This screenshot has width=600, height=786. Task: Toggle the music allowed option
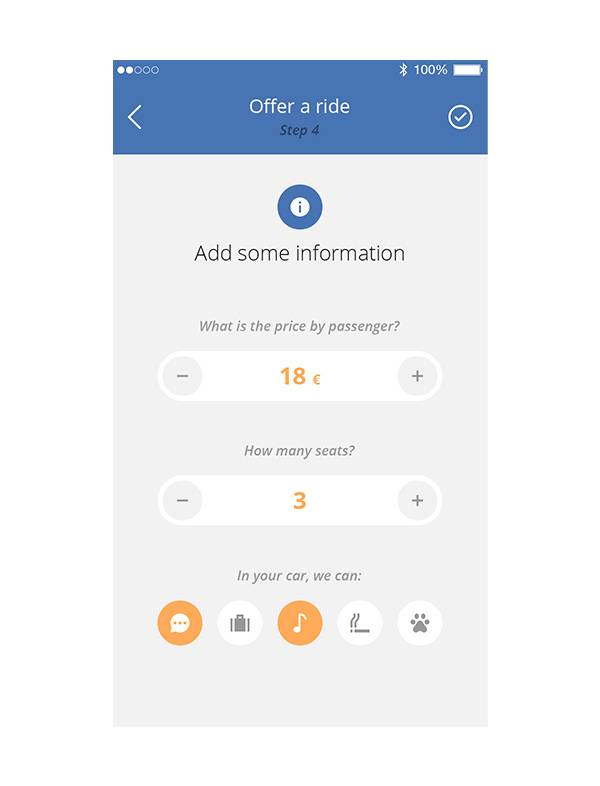tap(300, 624)
